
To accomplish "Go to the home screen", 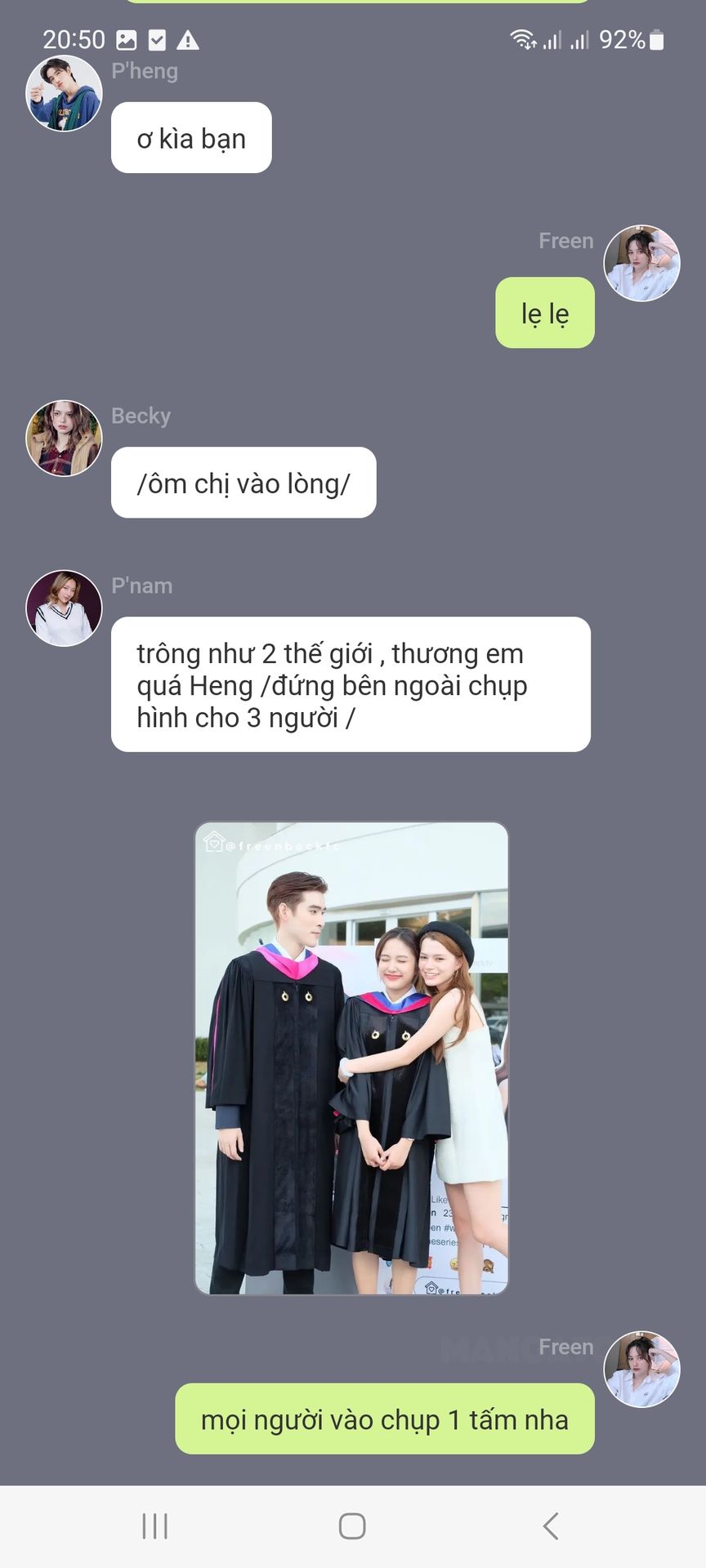I will pos(352,1526).
